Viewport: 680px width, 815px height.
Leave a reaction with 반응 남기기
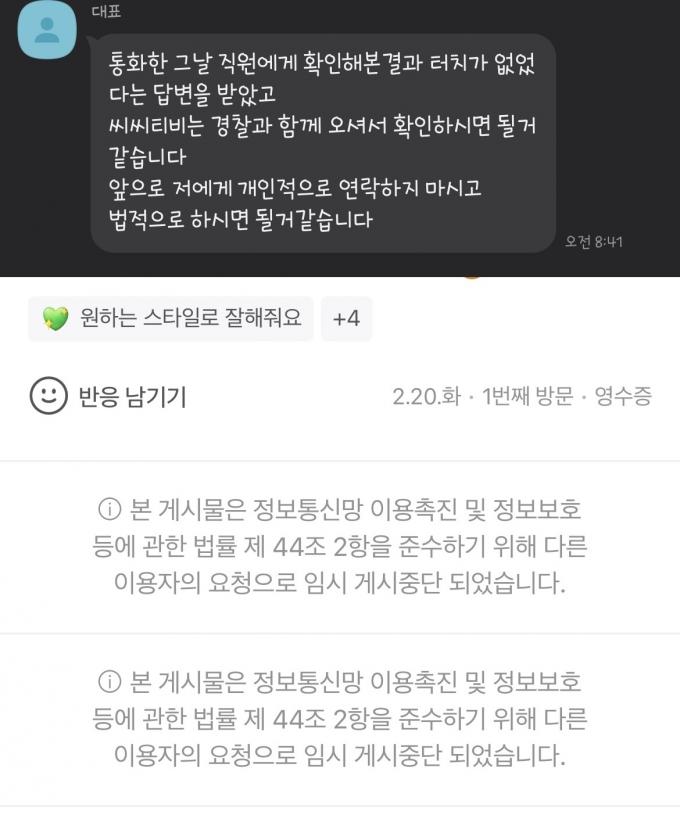(x=108, y=396)
